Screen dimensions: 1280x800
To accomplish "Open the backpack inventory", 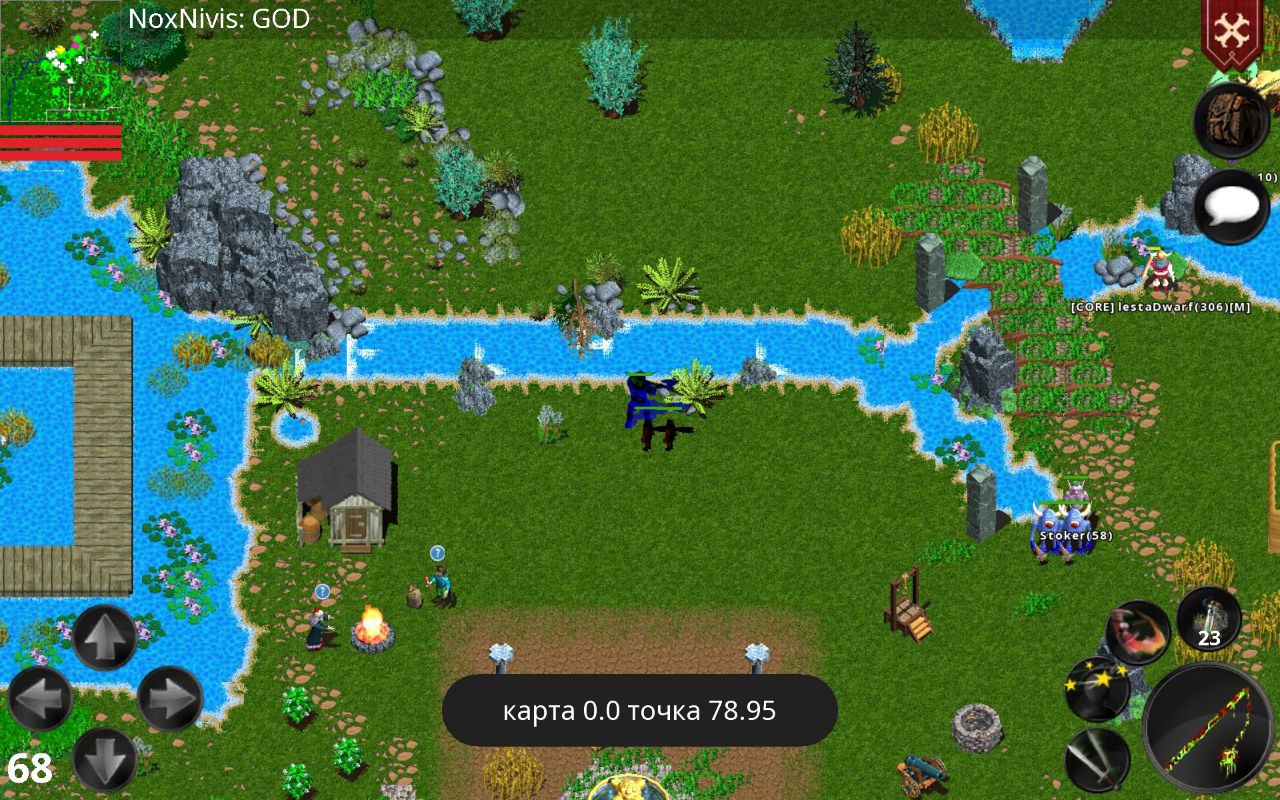I will click(1231, 121).
